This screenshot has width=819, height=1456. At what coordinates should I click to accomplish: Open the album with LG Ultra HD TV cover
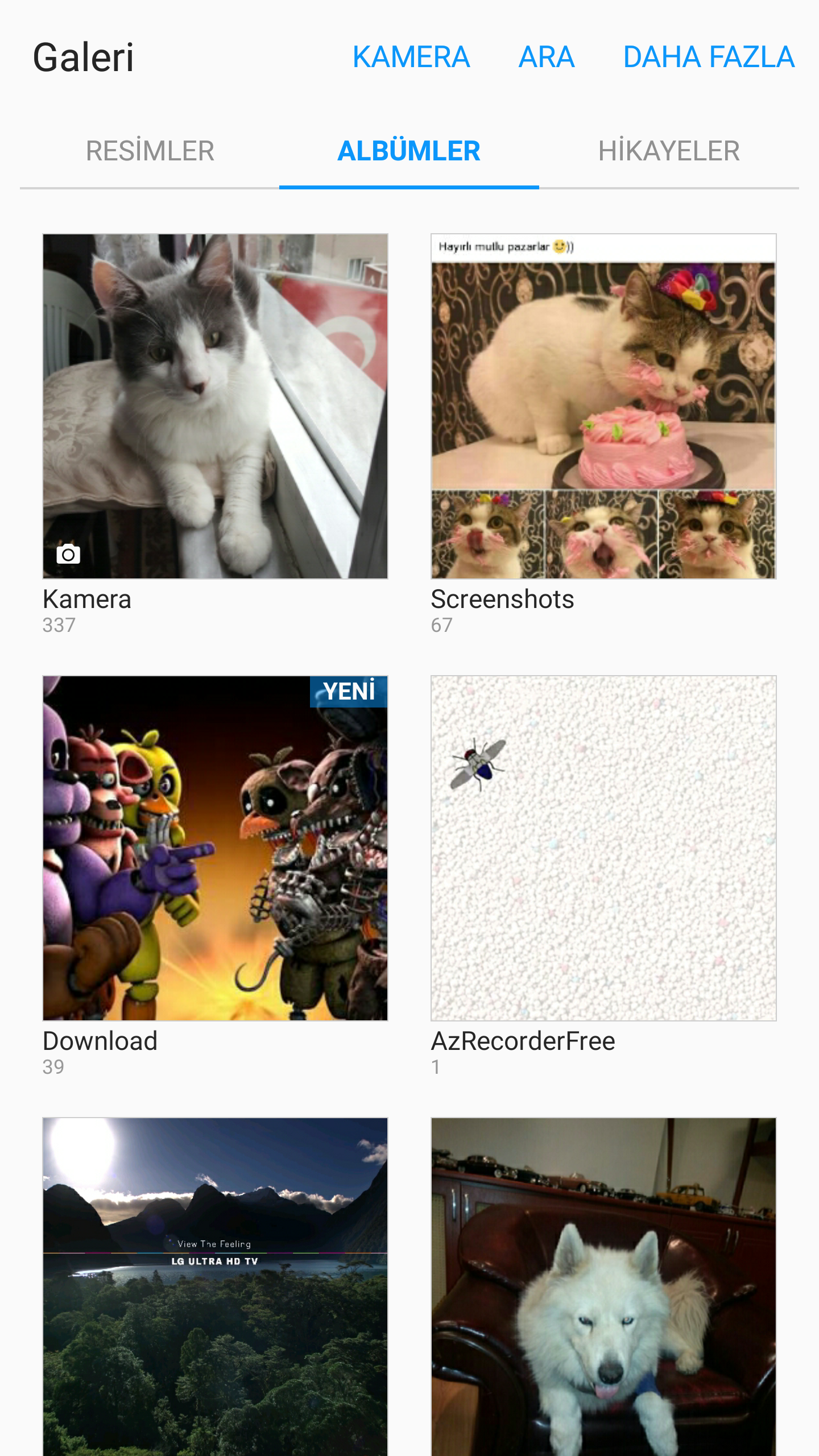[215, 1285]
